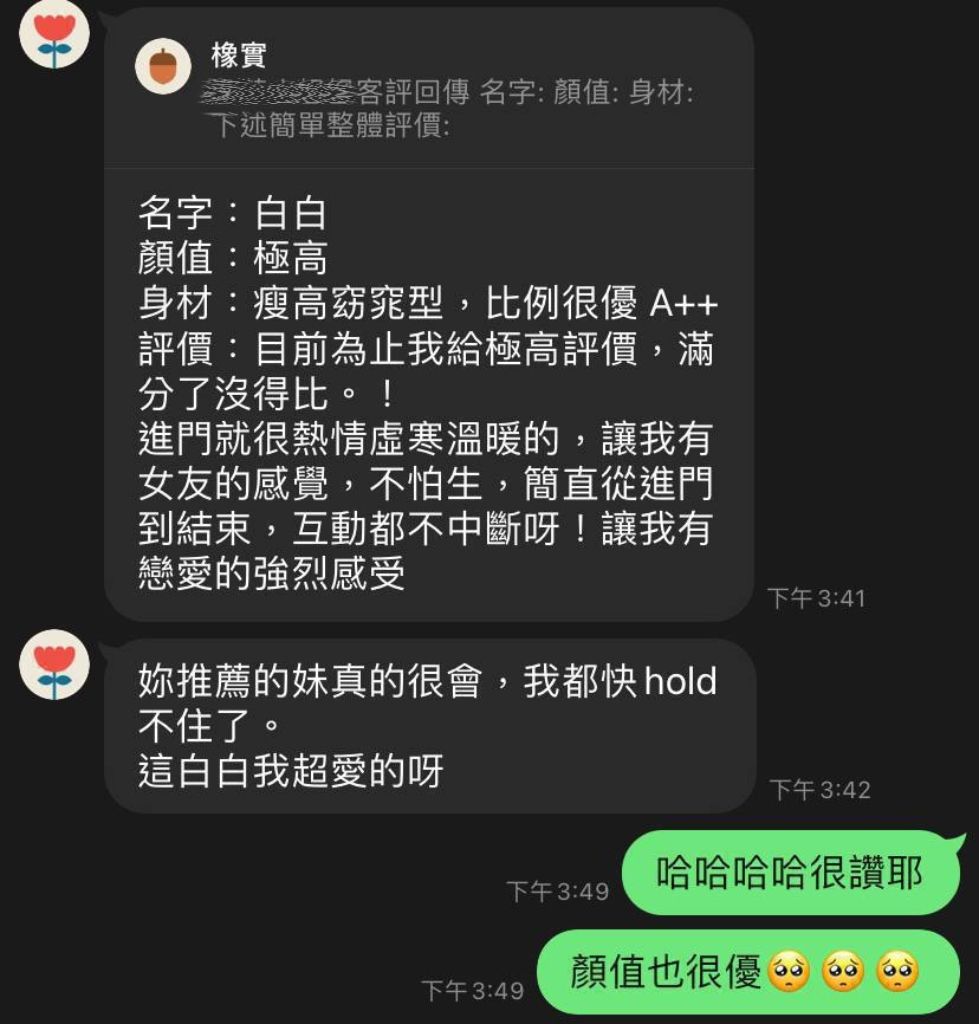Viewport: 979px width, 1024px height.
Task: Open sender's profile picture beside 妳推薦的妹真的很會
Action: point(54,665)
